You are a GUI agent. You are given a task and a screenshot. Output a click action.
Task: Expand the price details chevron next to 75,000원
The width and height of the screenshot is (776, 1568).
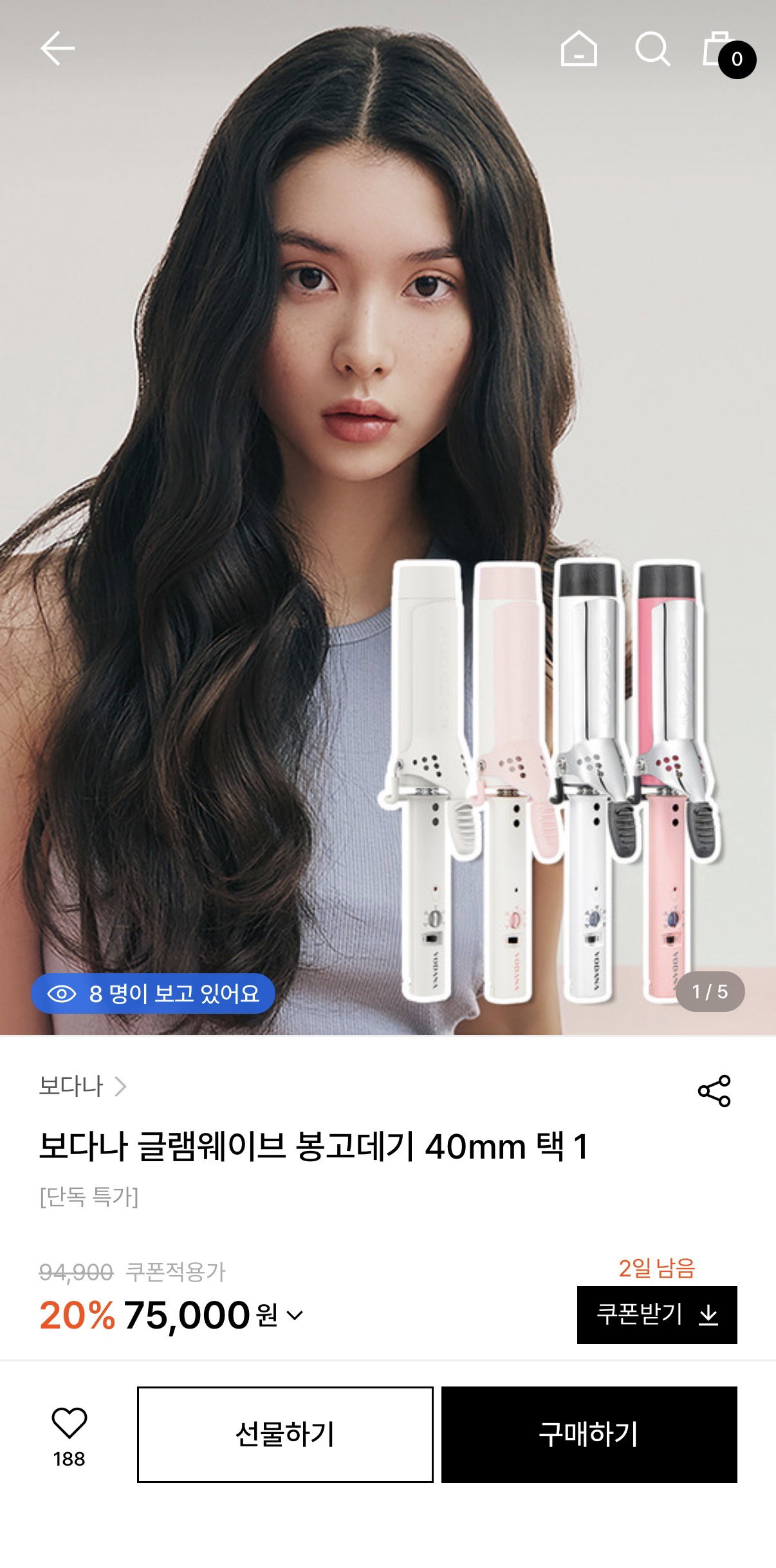295,1316
